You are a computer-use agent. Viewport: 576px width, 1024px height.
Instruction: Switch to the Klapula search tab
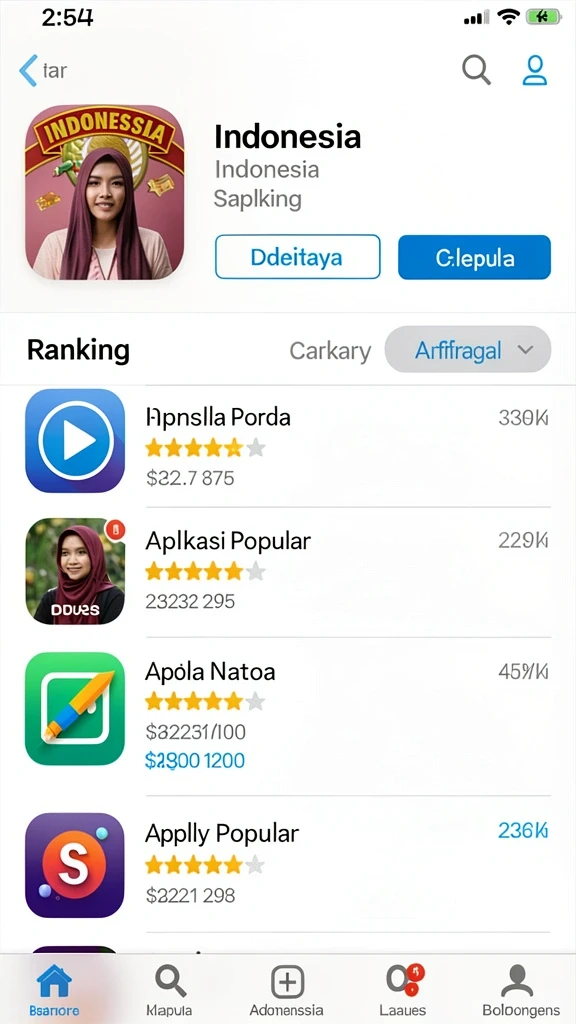169,991
